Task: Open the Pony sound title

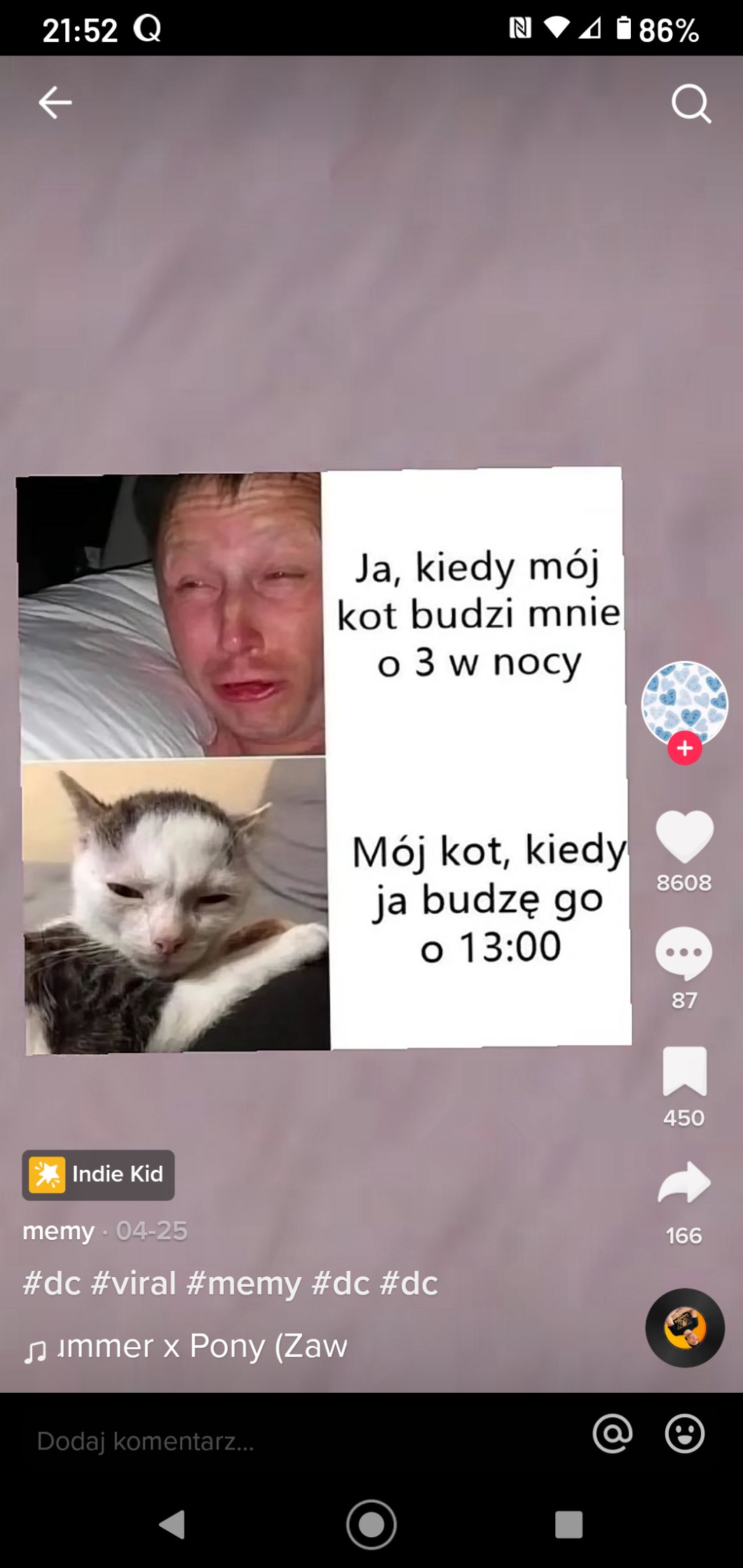Action: tap(202, 1346)
